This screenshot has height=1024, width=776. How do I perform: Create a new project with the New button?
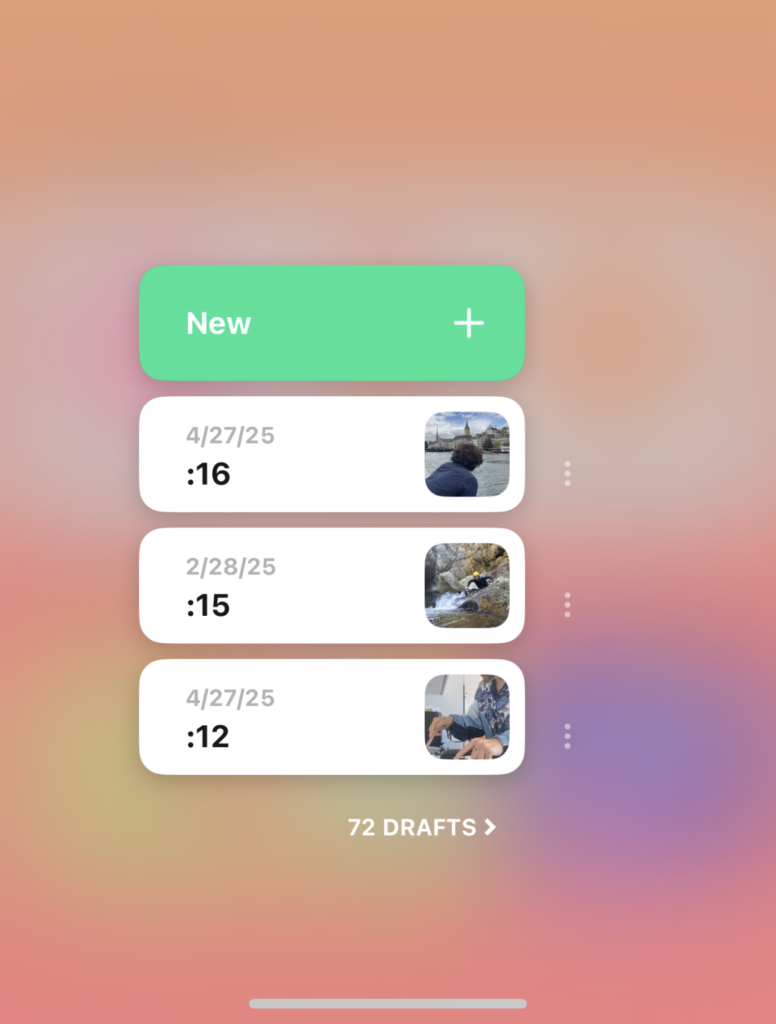[x=331, y=323]
